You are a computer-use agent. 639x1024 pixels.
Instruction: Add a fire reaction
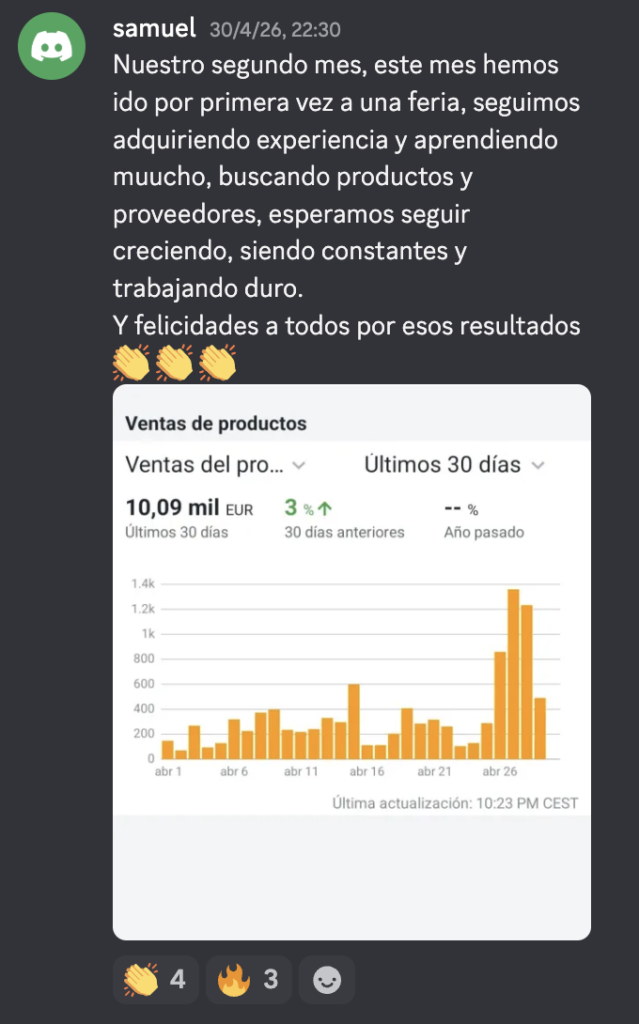click(x=249, y=980)
